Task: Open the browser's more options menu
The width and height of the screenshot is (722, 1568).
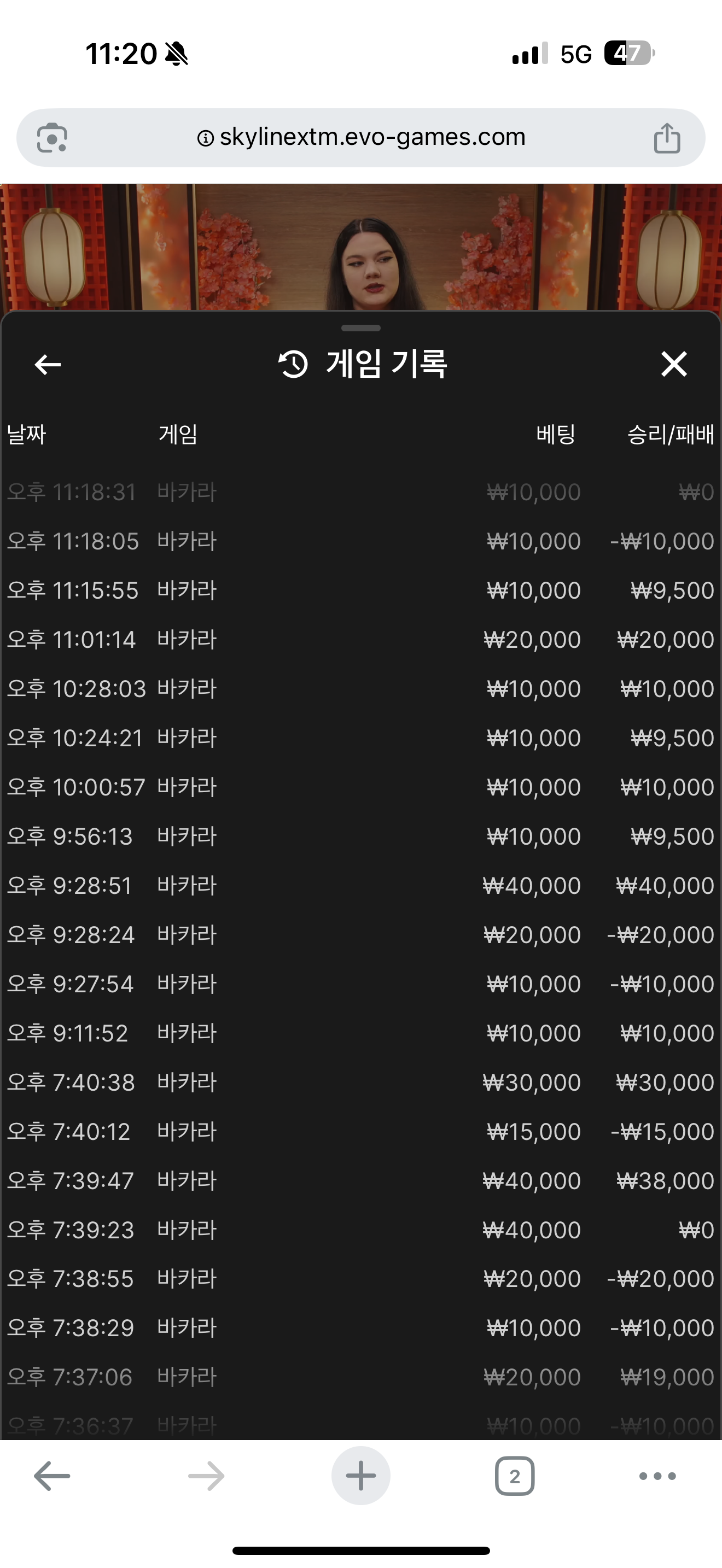Action: (x=657, y=1476)
